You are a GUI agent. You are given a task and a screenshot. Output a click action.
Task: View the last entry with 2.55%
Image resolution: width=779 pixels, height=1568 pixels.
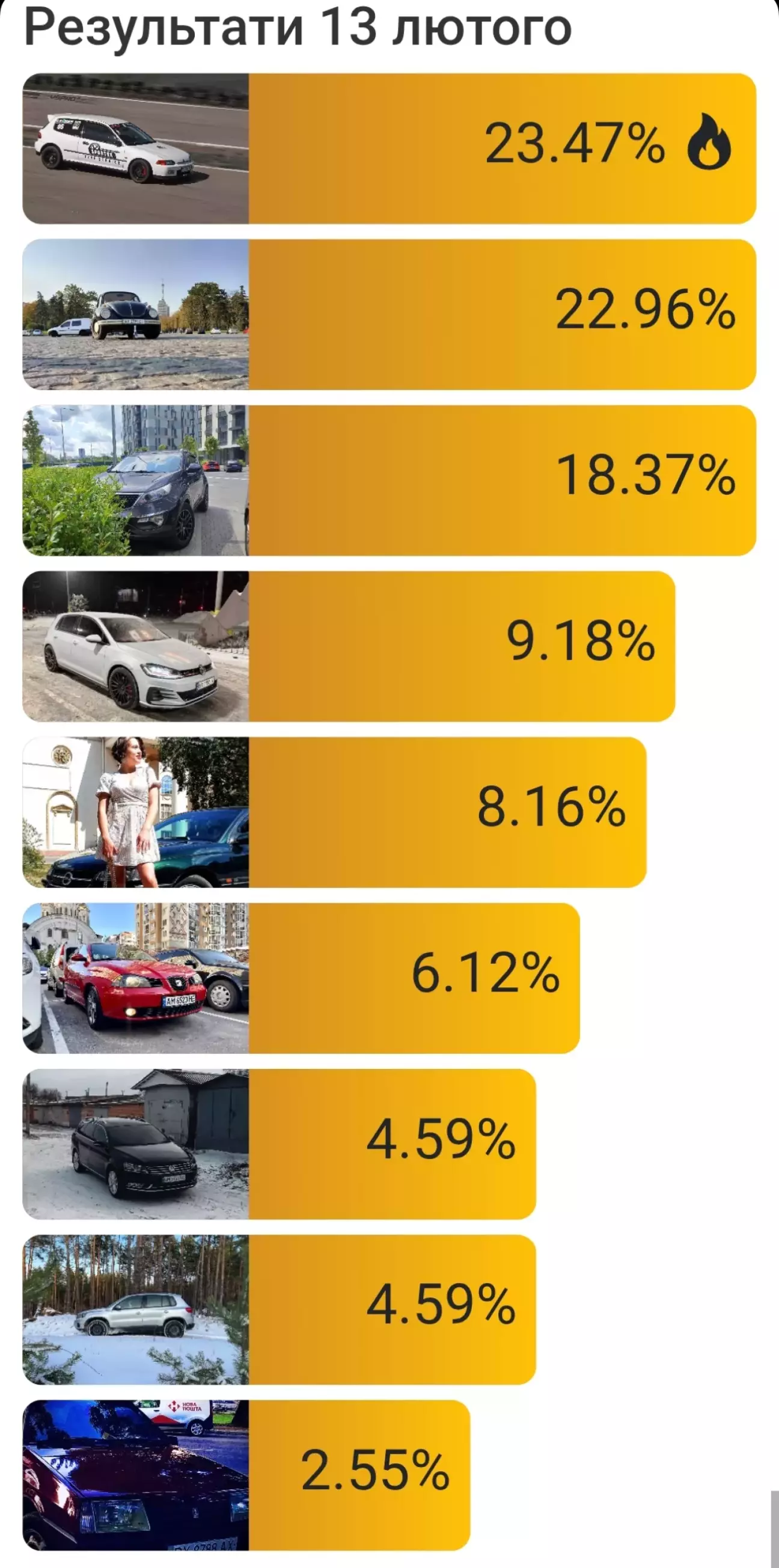(246, 1475)
